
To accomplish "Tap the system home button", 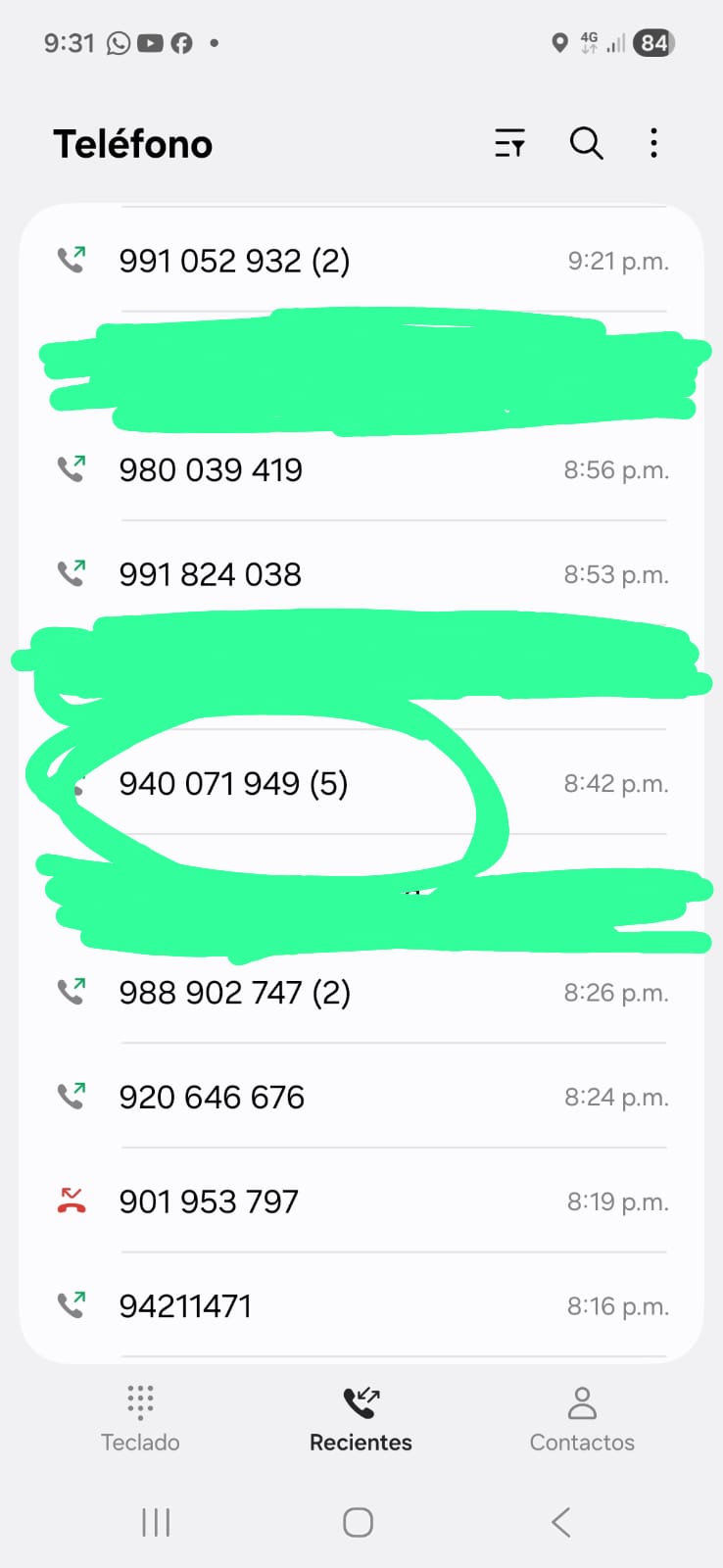I will coord(358,1522).
